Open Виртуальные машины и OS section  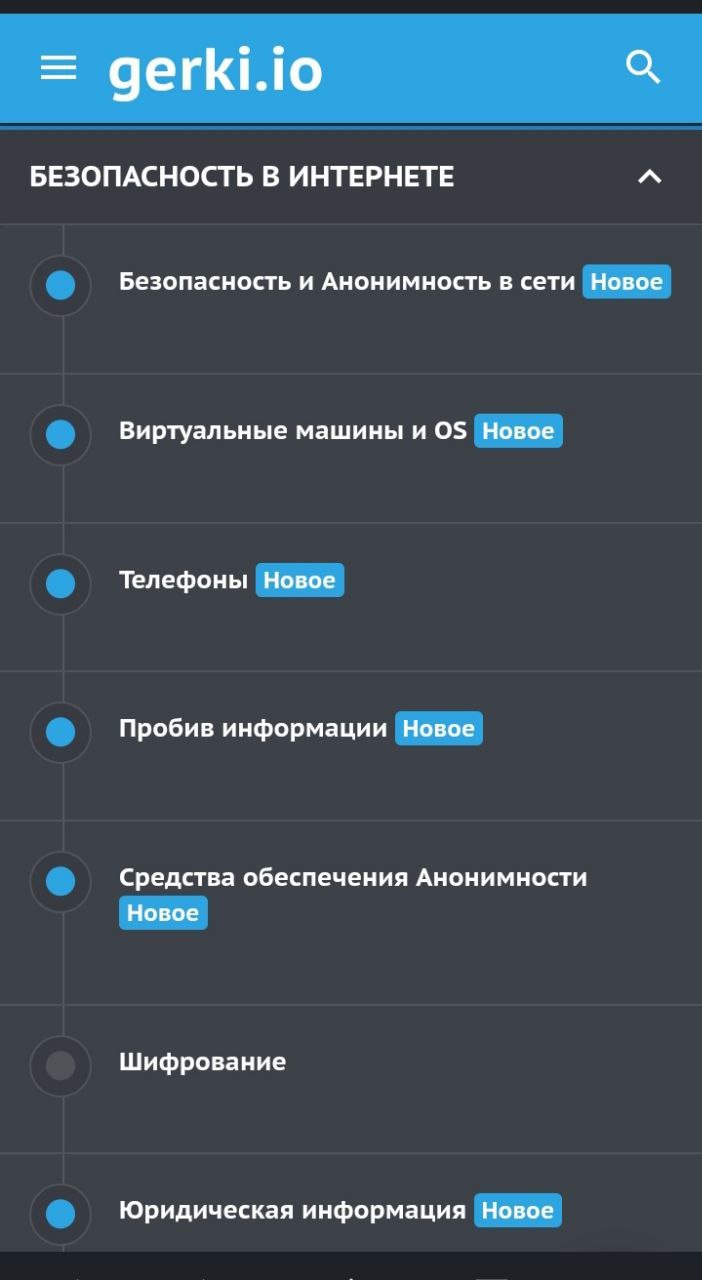coord(292,431)
